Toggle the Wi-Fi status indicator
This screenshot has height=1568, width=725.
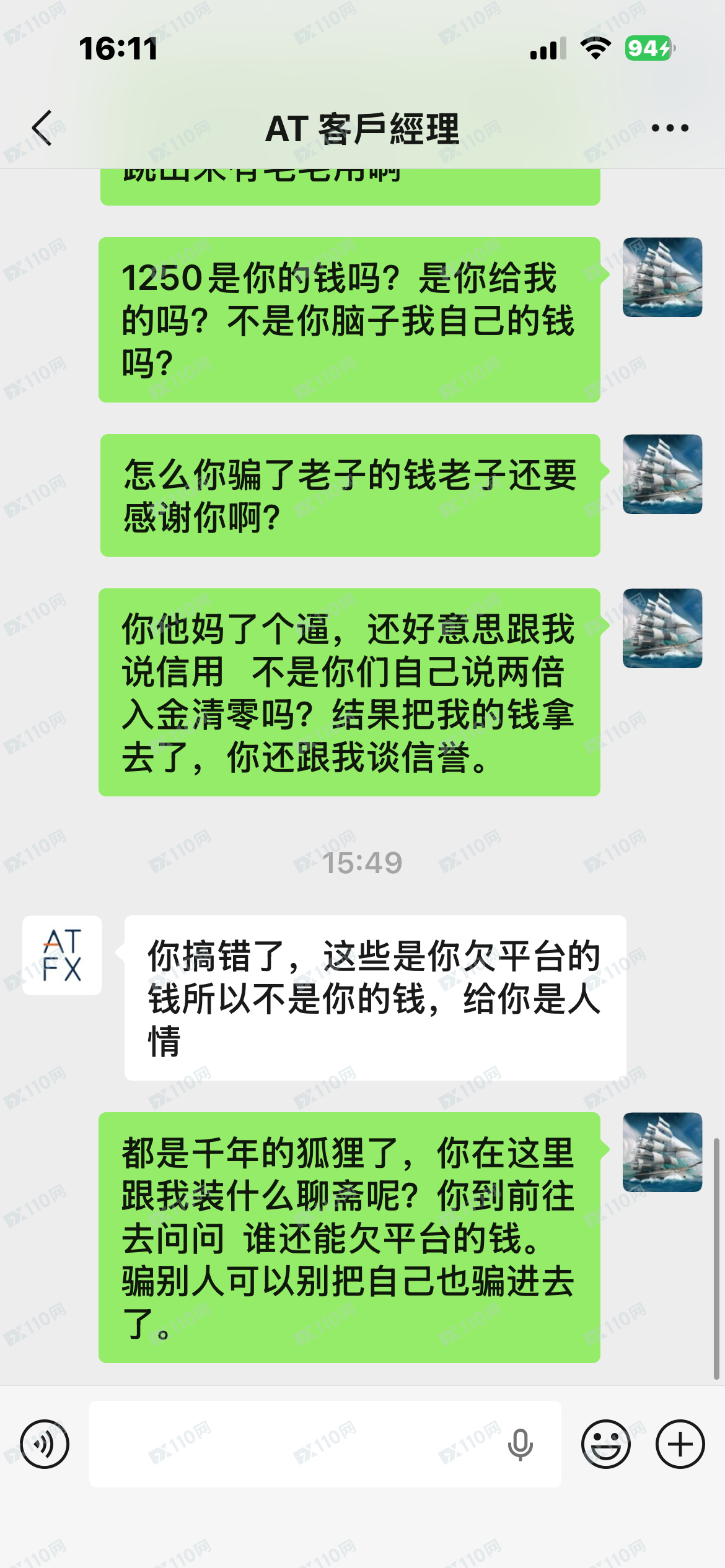click(x=595, y=50)
